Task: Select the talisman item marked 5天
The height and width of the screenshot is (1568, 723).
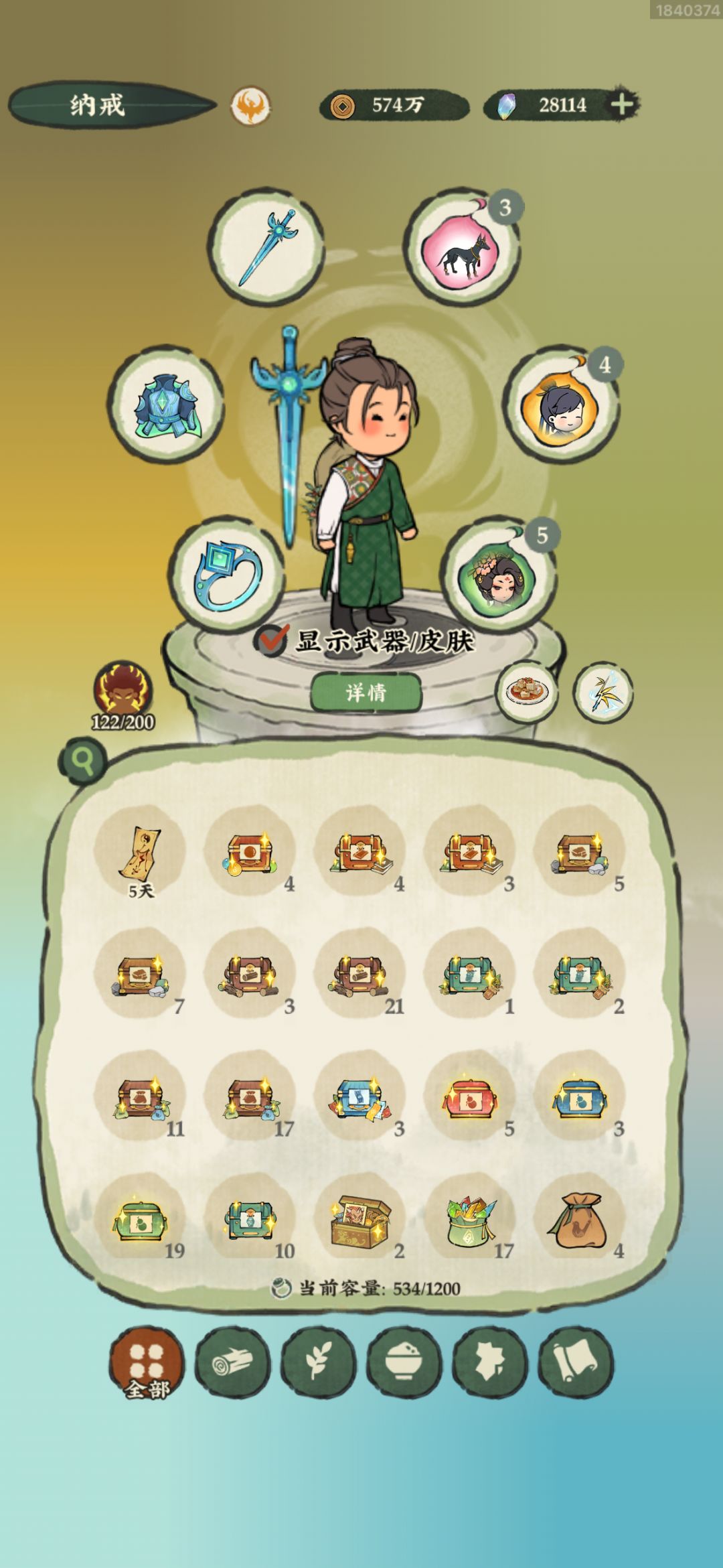Action: click(x=140, y=854)
